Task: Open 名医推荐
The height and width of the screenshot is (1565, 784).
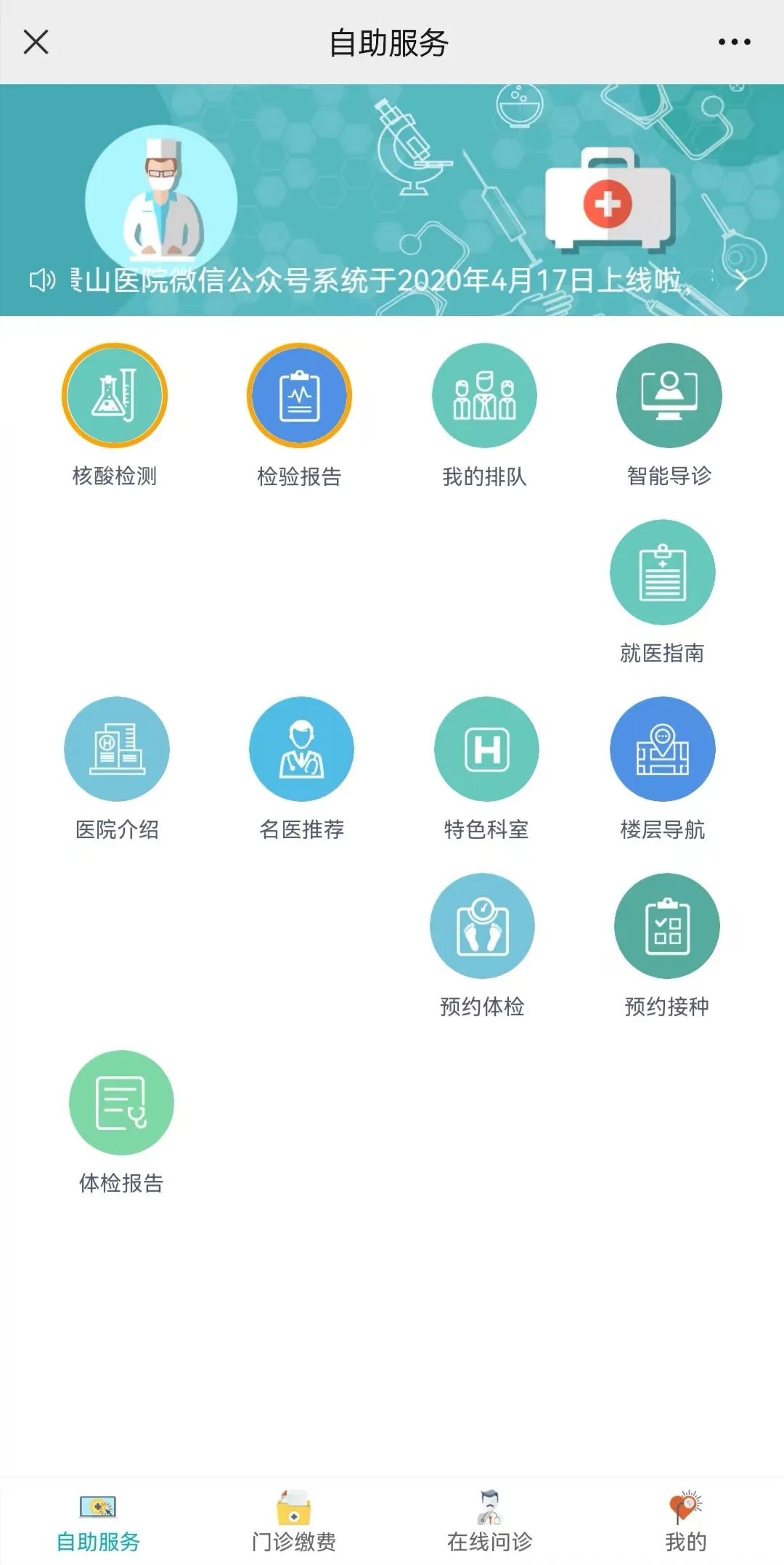Action: (301, 749)
